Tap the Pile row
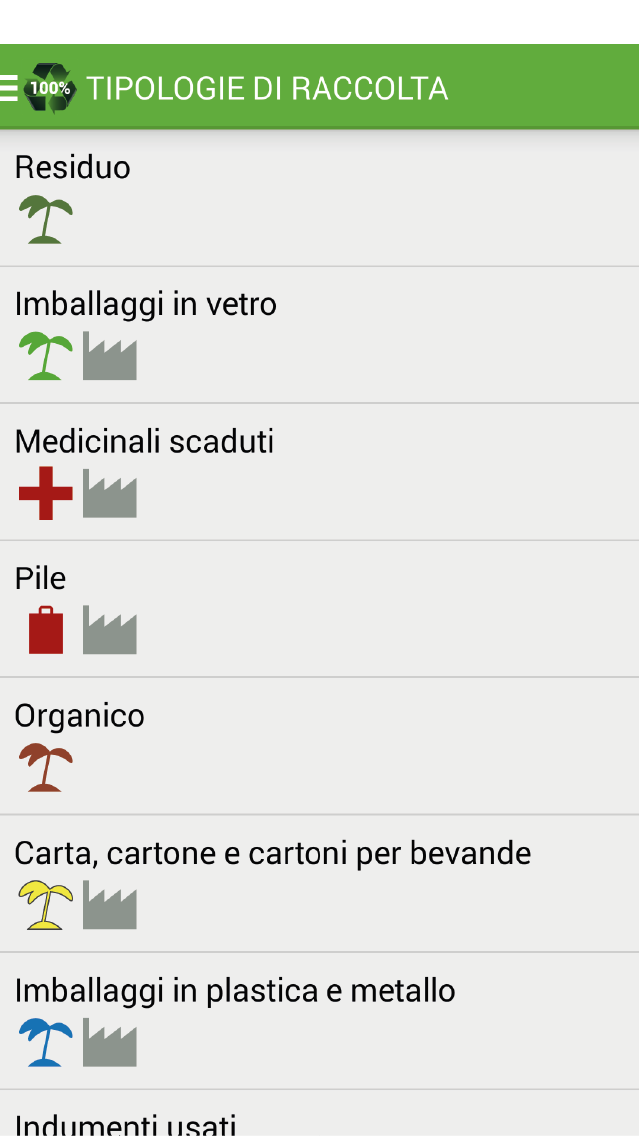Image resolution: width=639 pixels, height=1136 pixels. (320, 609)
